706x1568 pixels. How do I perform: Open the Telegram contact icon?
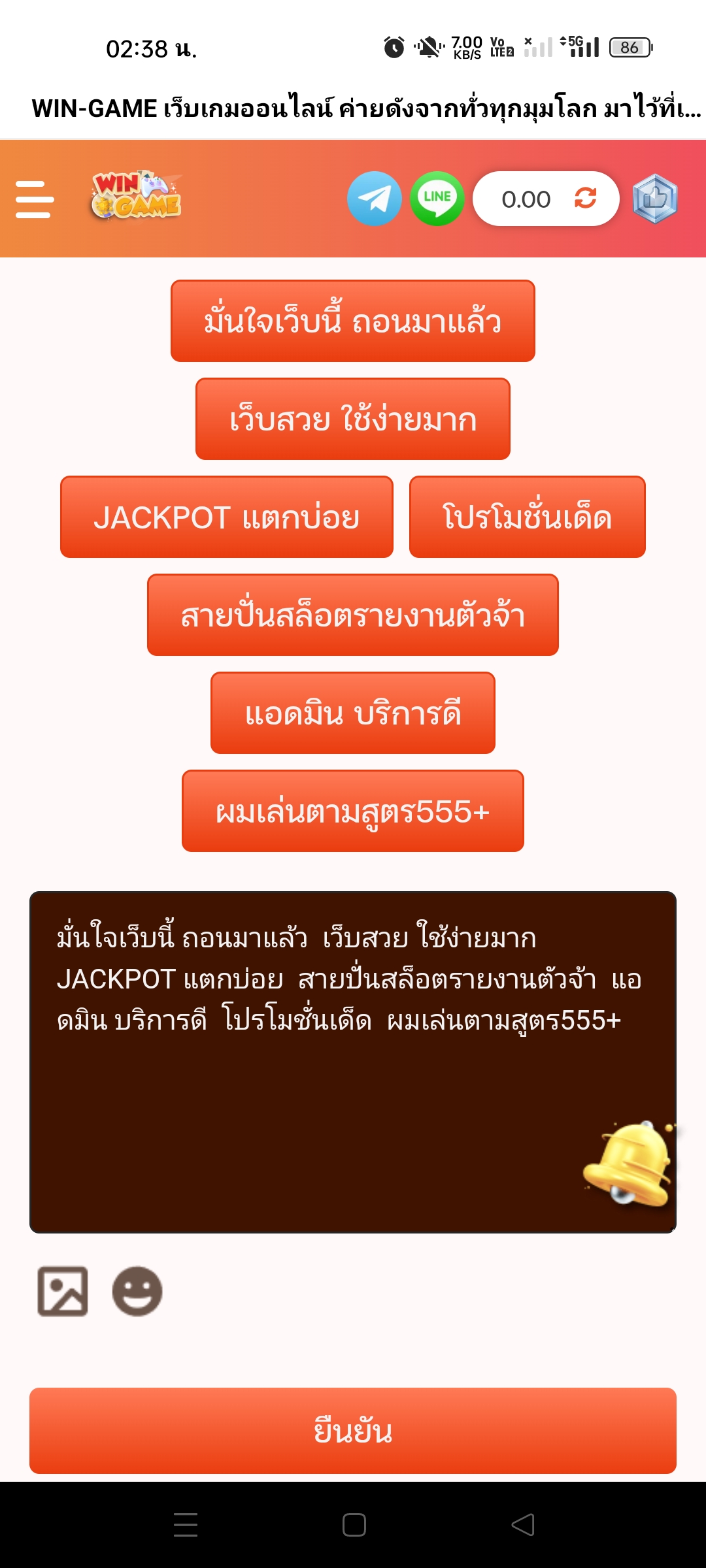click(x=374, y=199)
